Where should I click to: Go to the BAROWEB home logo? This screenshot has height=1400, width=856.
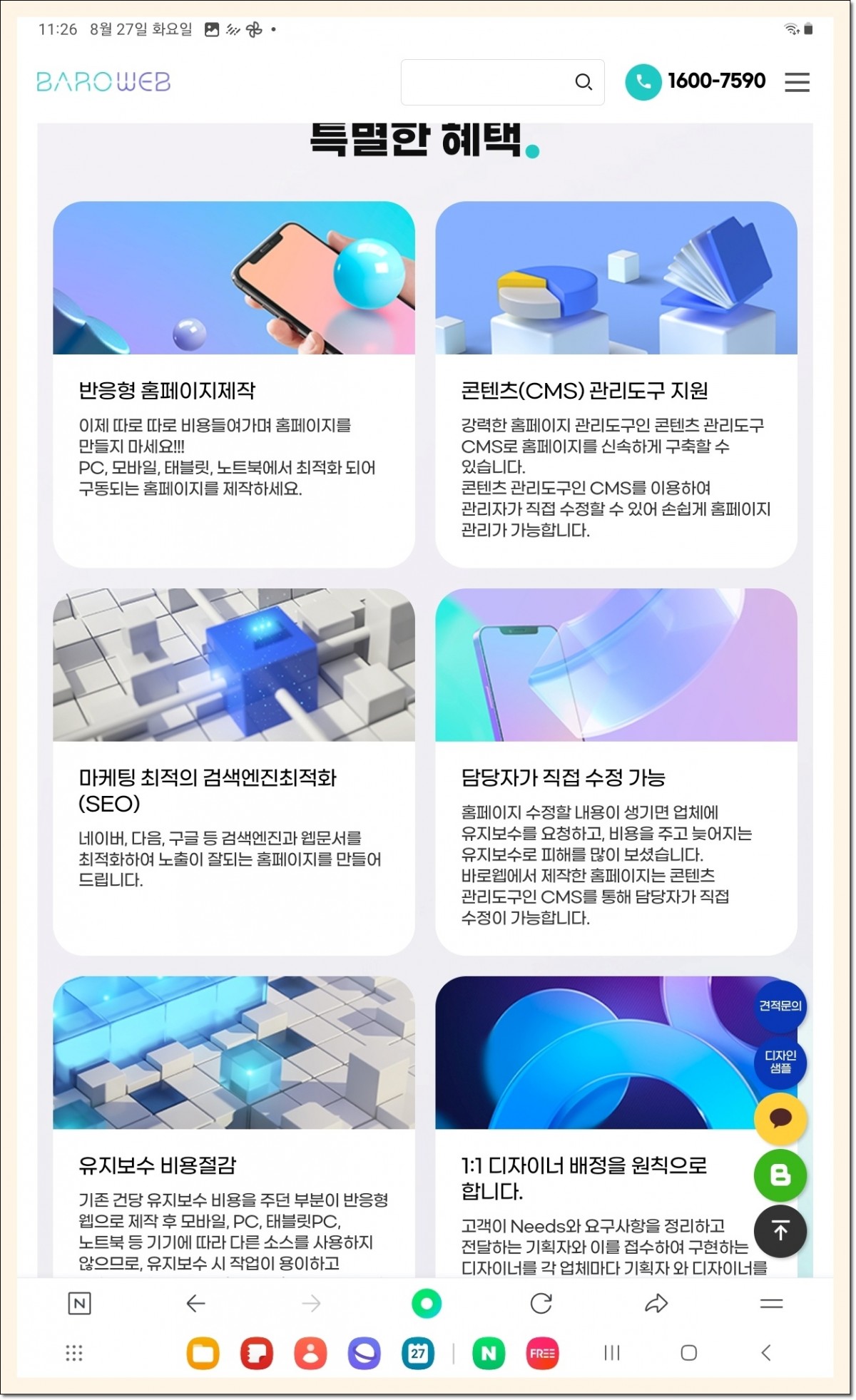(103, 82)
